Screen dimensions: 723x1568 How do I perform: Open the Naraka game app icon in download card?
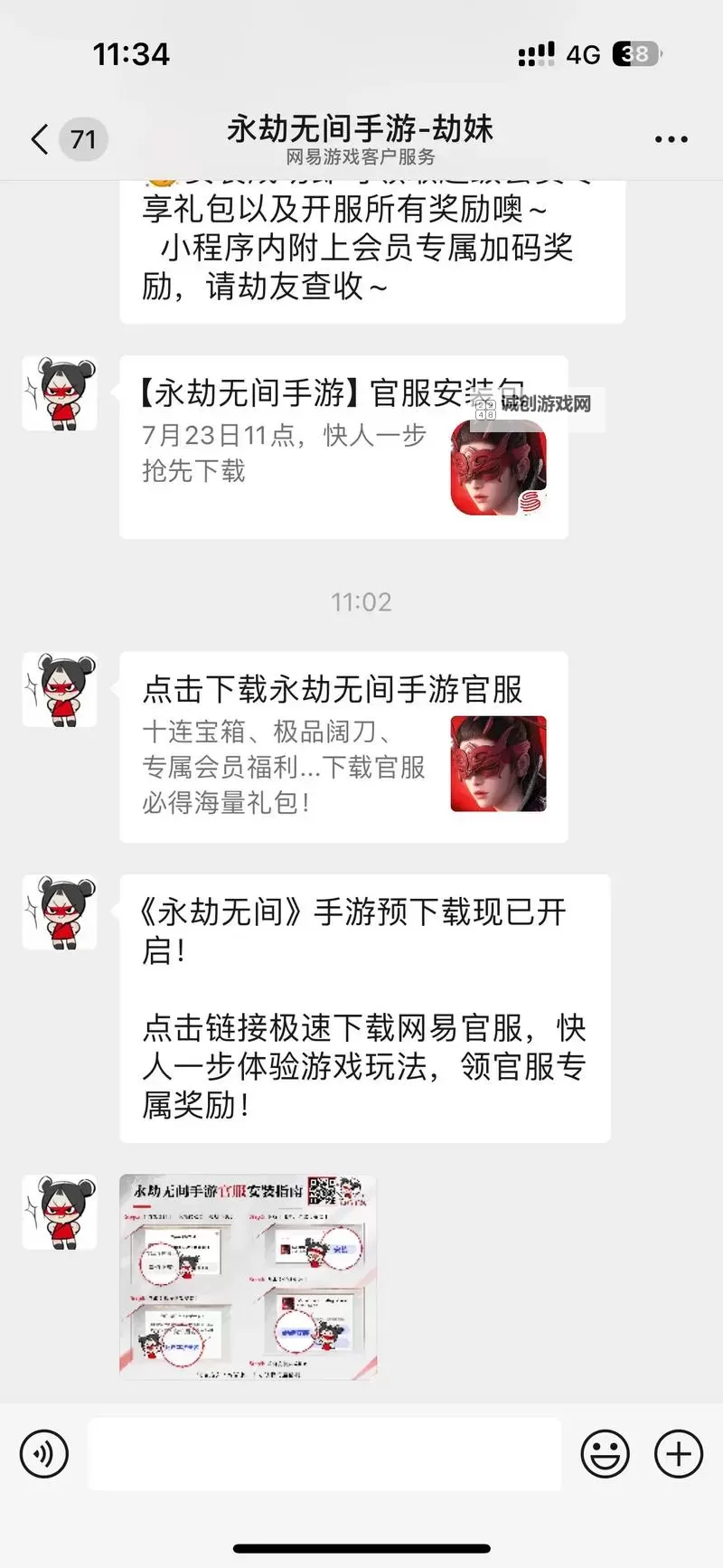click(496, 470)
